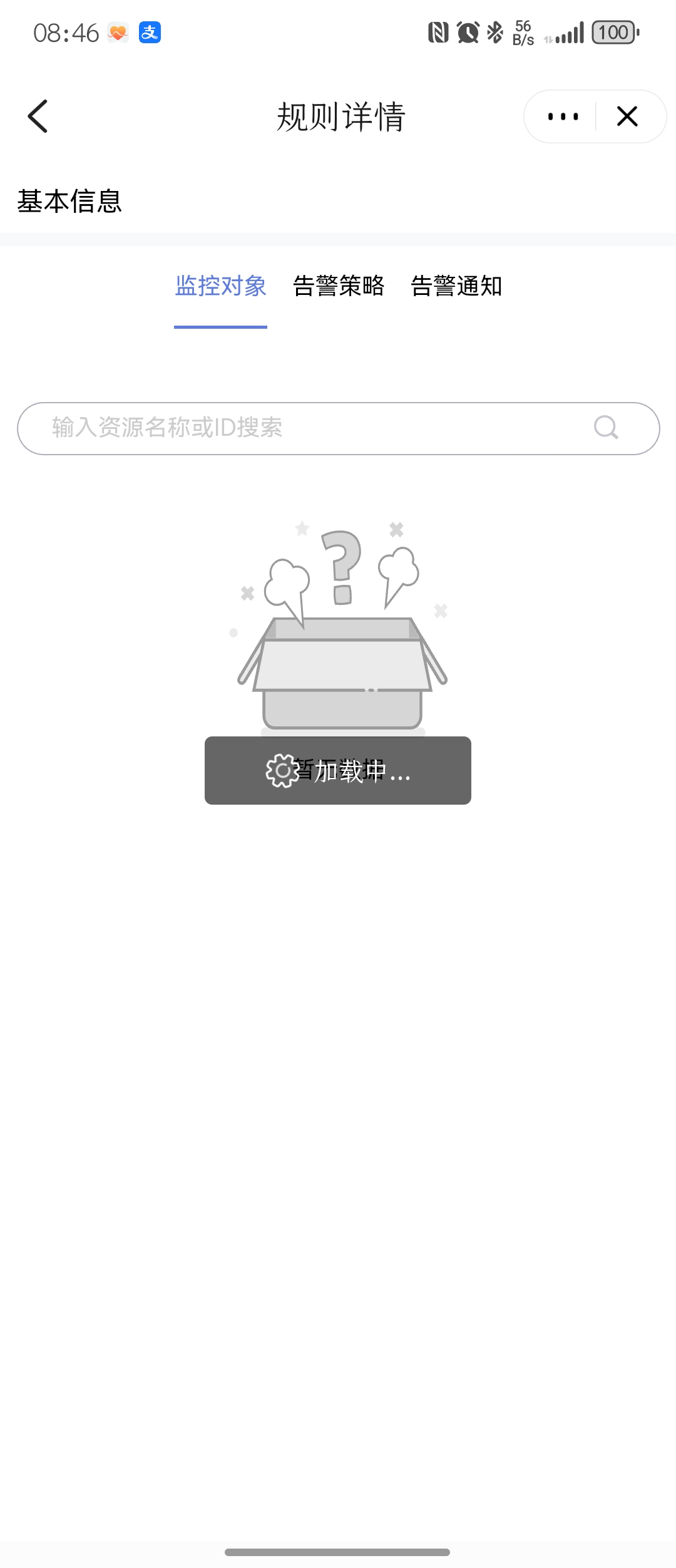Open the 告警通知 tab
The height and width of the screenshot is (1568, 676).
pyautogui.click(x=456, y=286)
